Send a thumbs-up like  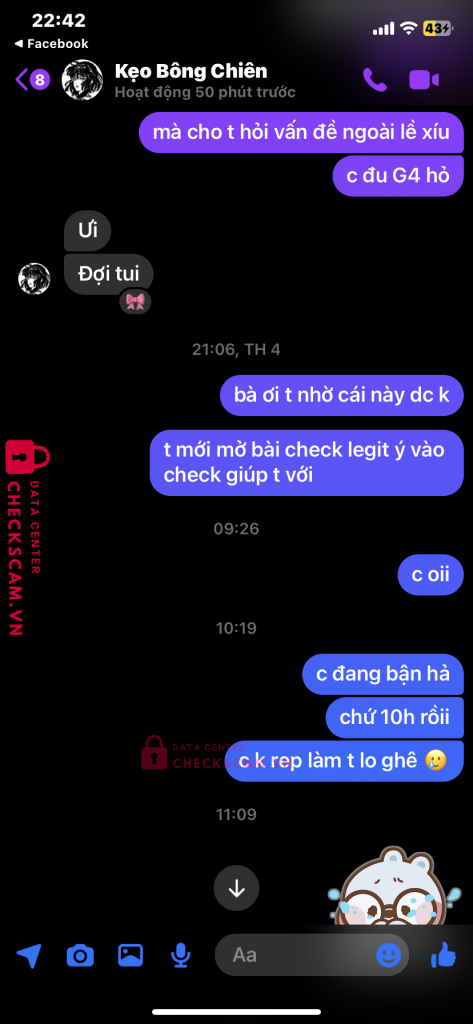[x=444, y=955]
